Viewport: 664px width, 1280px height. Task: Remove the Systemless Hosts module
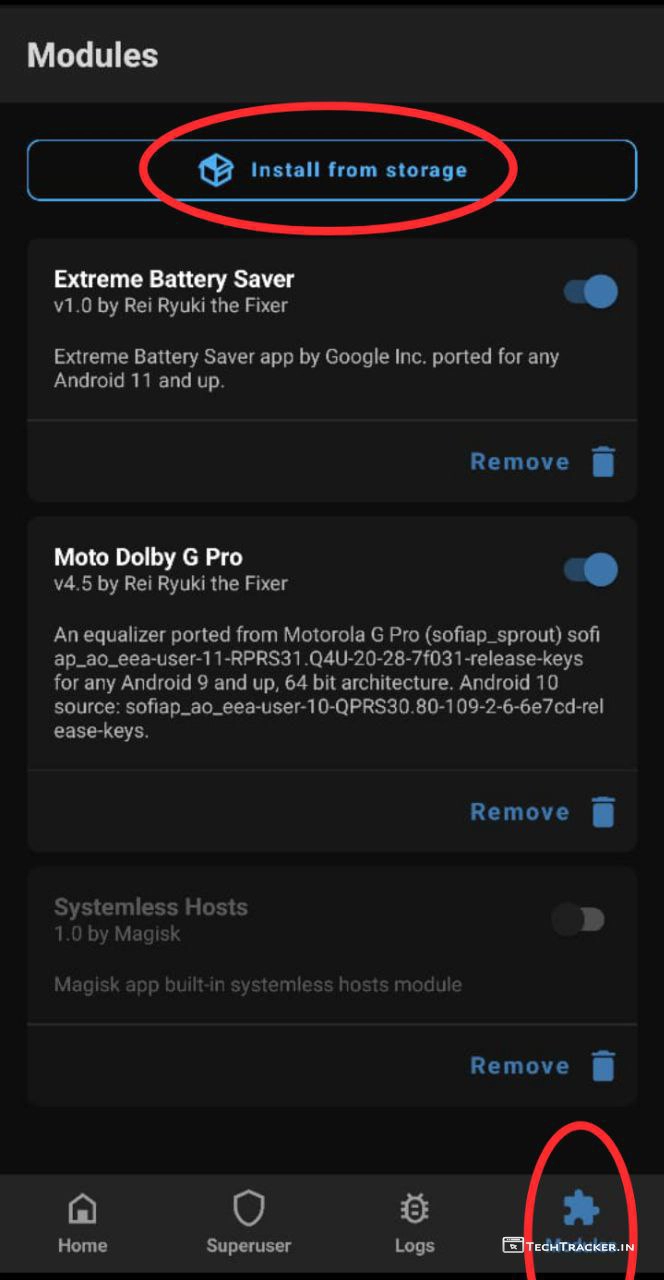[543, 1066]
